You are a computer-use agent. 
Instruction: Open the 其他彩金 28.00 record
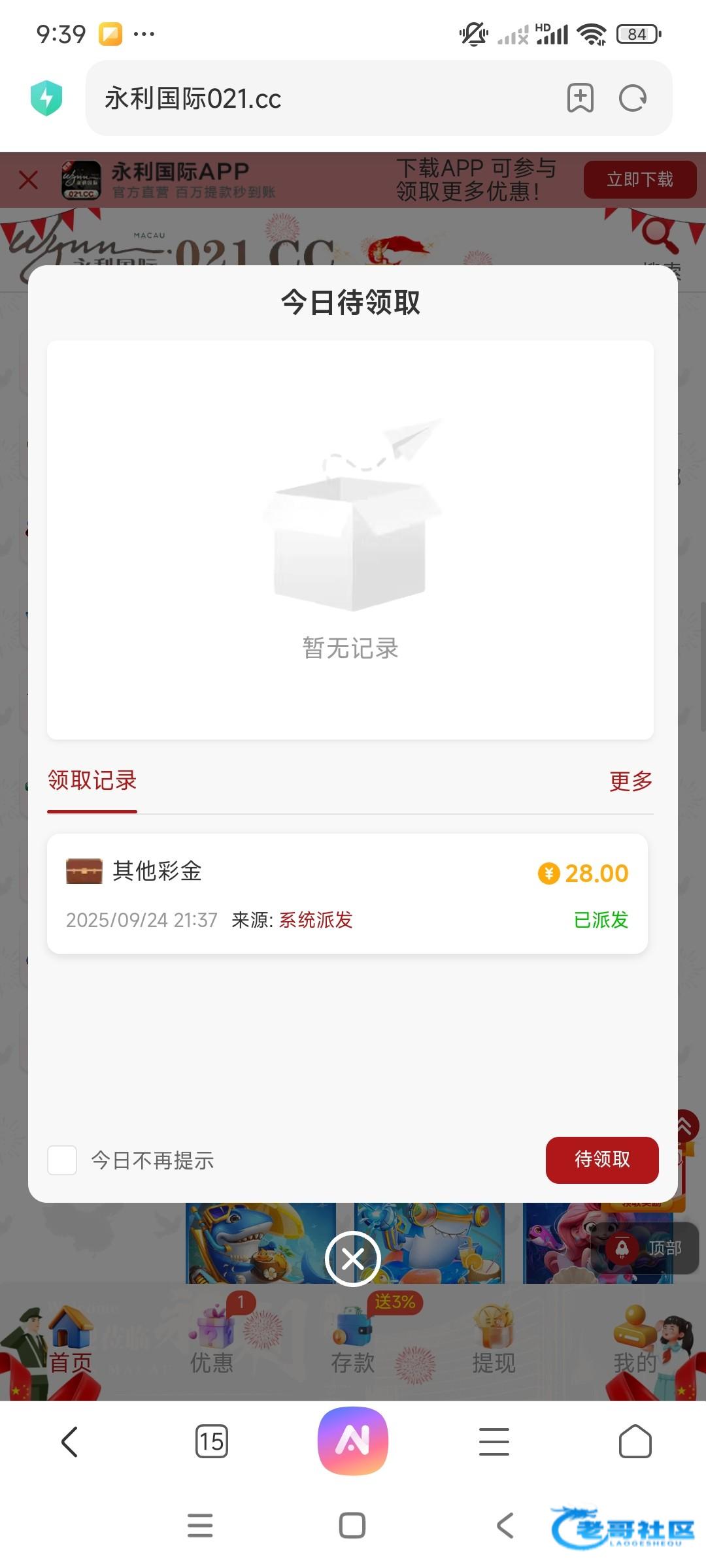click(x=347, y=893)
